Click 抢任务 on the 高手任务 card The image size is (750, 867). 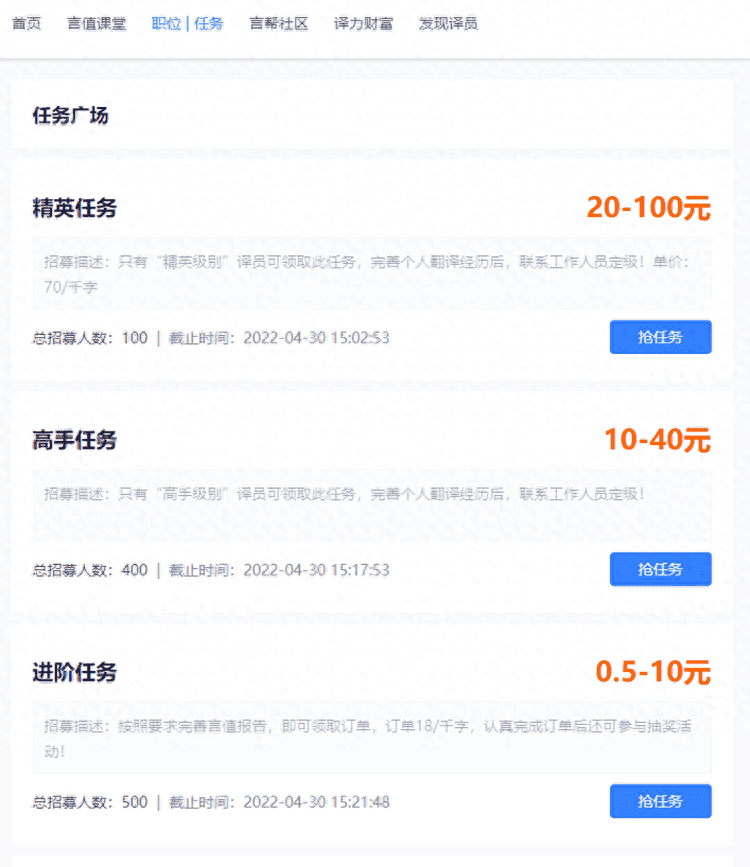660,569
